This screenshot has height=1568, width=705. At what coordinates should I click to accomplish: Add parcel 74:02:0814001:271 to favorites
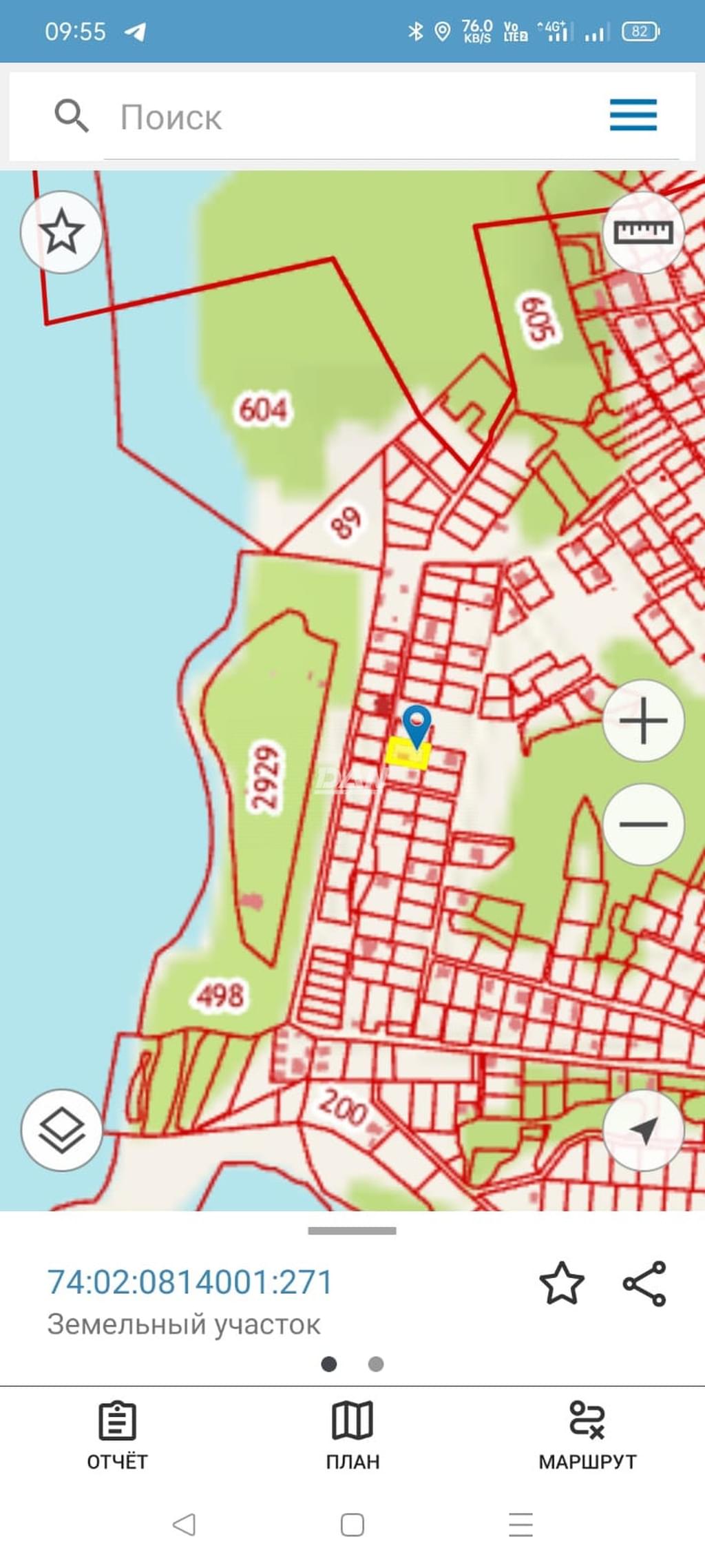click(561, 1283)
